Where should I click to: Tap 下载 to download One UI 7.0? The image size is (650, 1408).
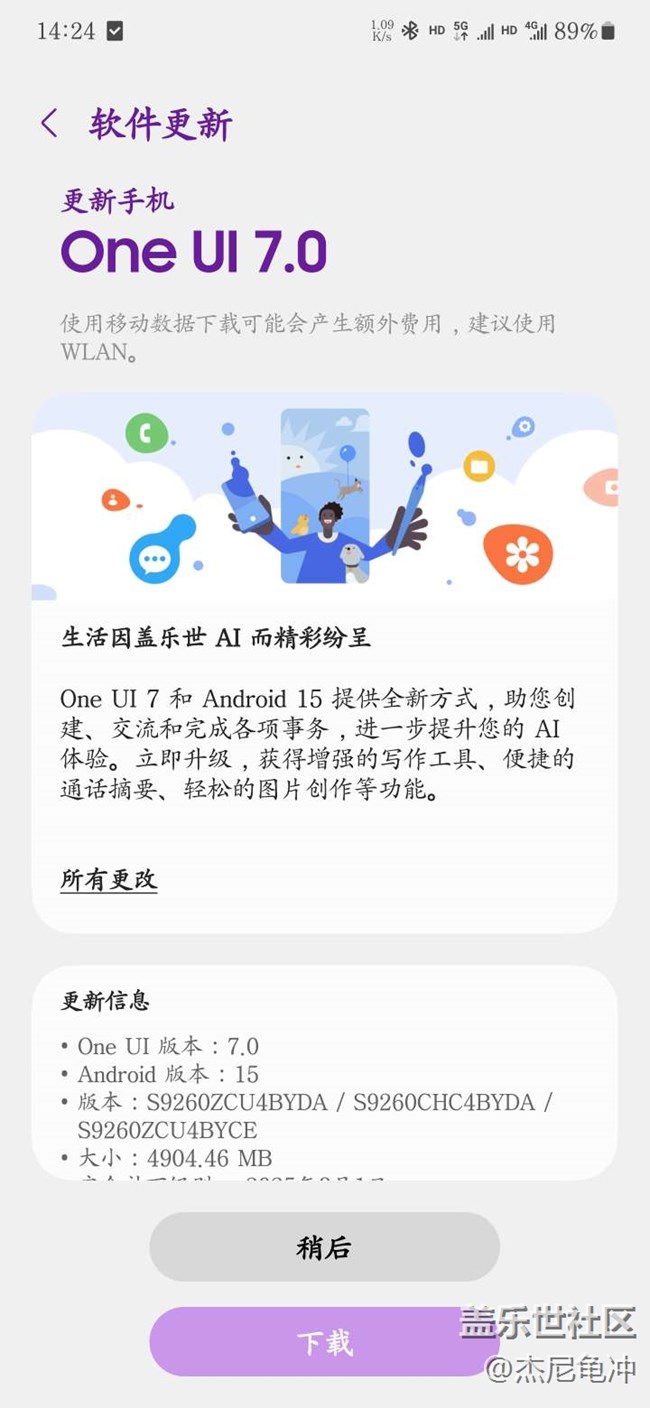point(324,1341)
